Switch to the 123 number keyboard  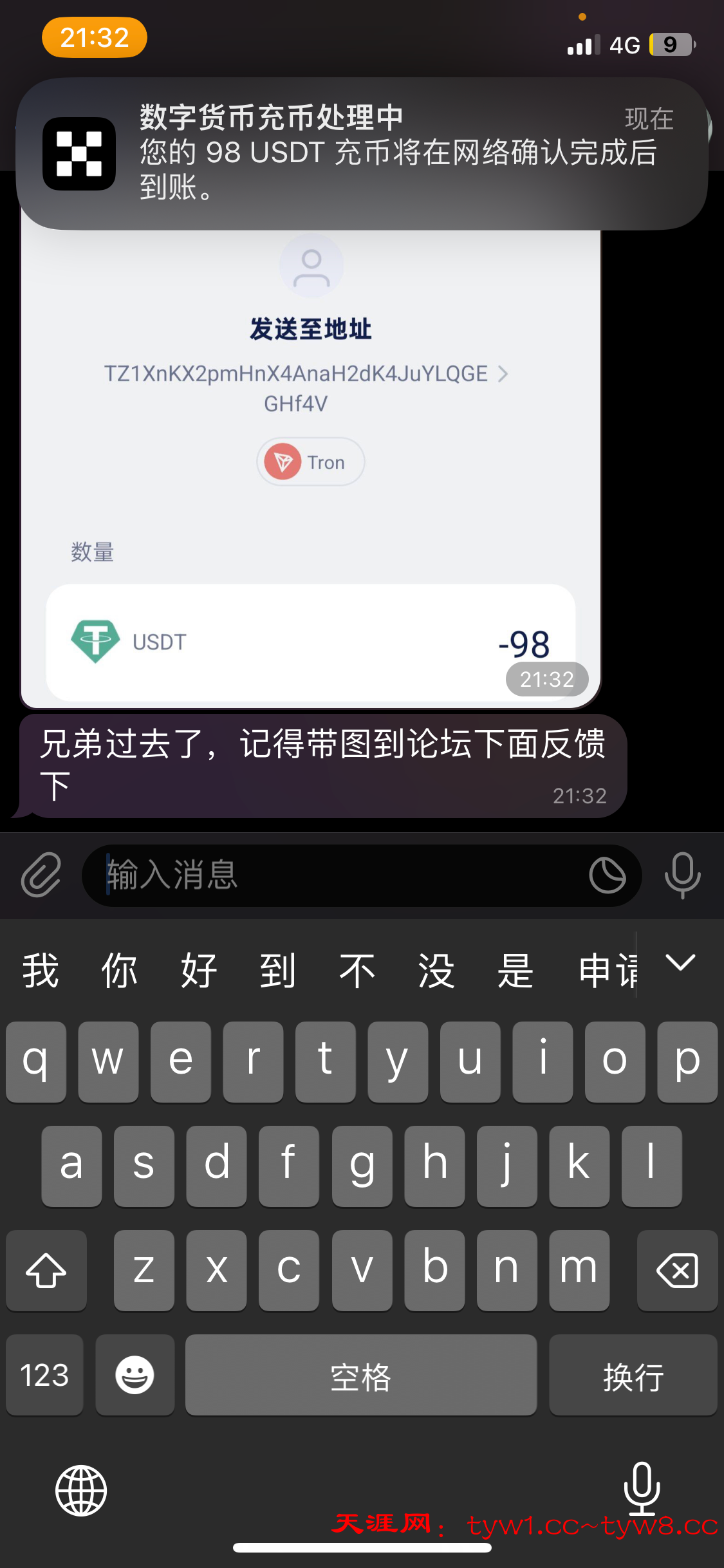coord(44,1374)
